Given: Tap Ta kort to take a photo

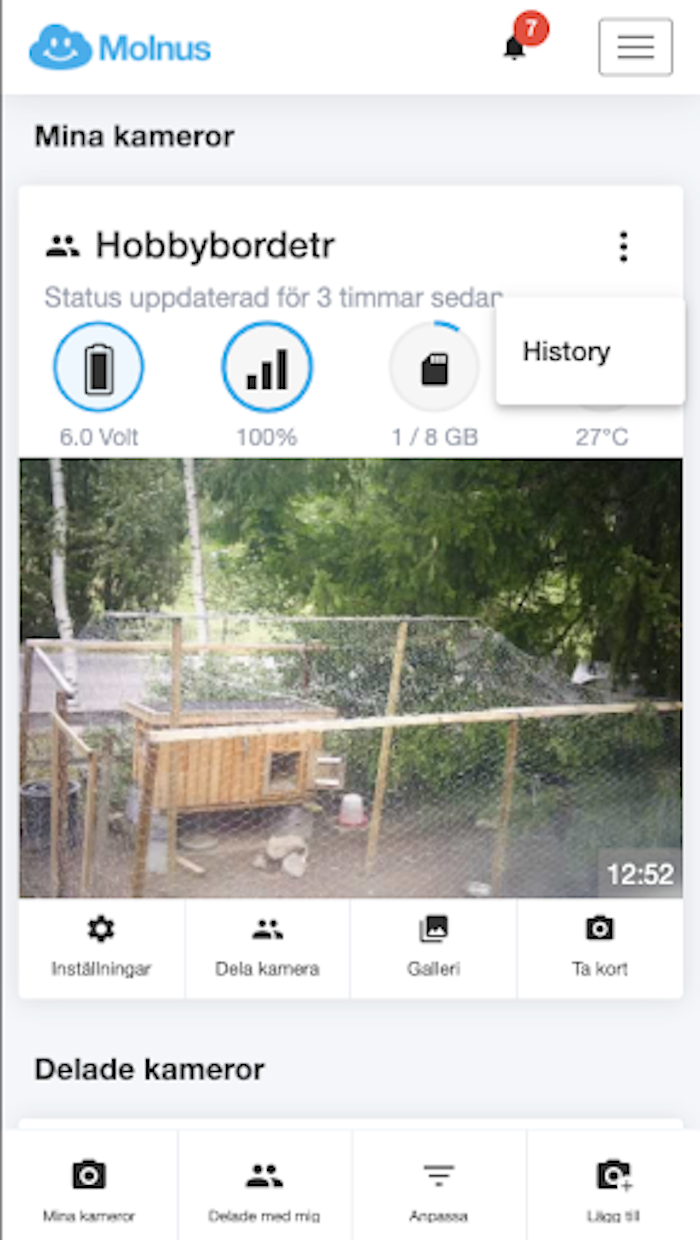Looking at the screenshot, I should tap(599, 947).
